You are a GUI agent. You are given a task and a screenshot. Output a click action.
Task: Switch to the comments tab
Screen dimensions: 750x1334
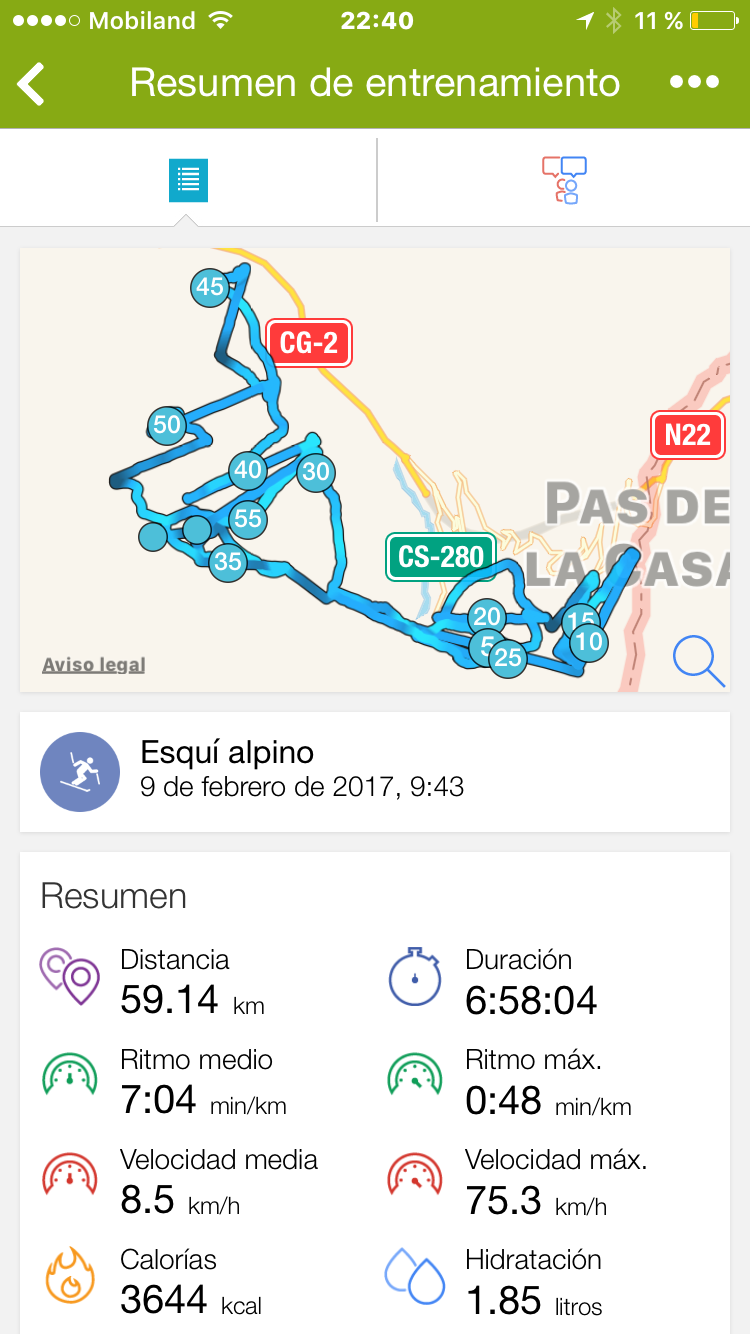pyautogui.click(x=564, y=180)
